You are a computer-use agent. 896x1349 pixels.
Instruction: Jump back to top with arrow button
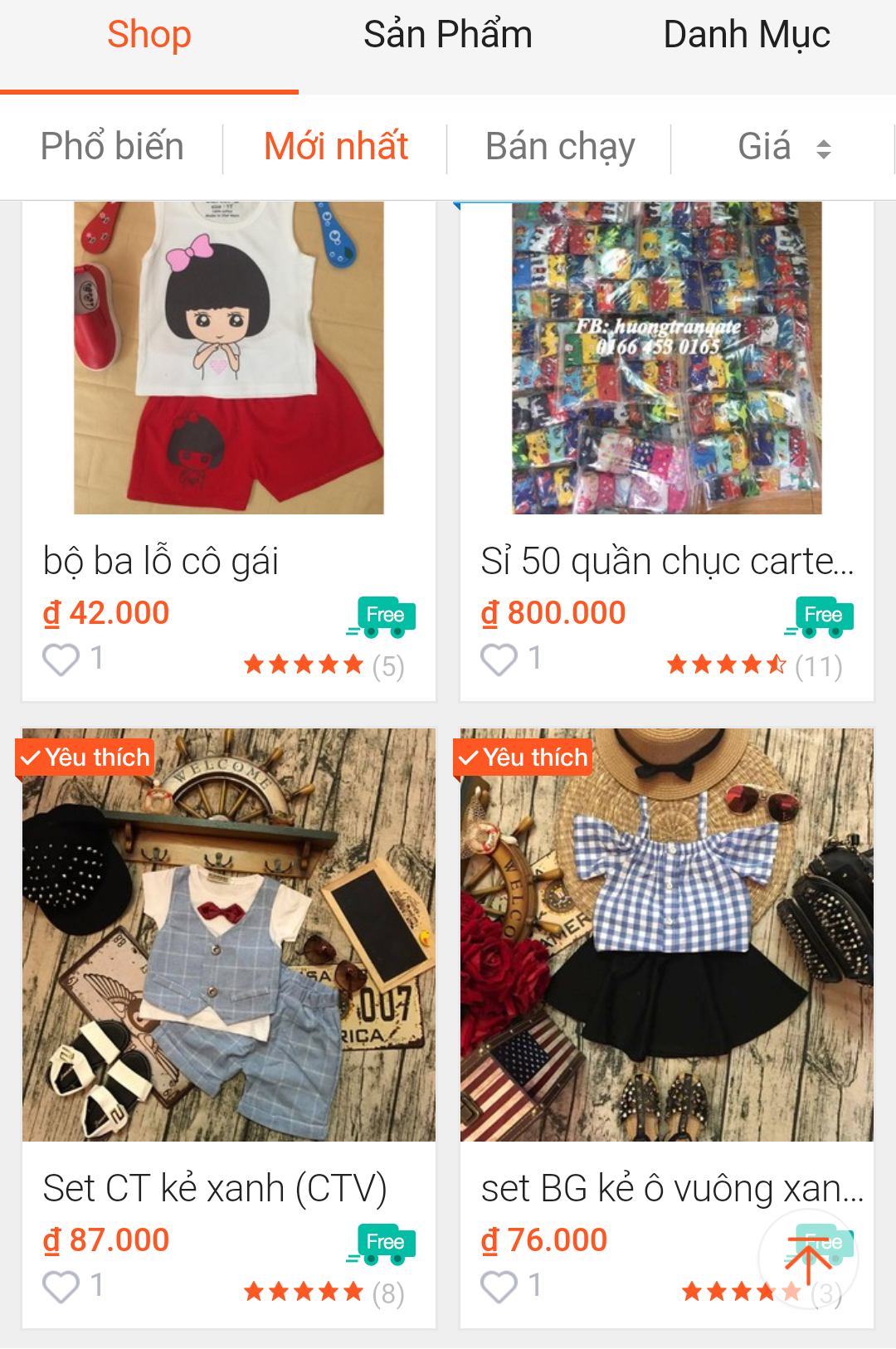point(808,1259)
